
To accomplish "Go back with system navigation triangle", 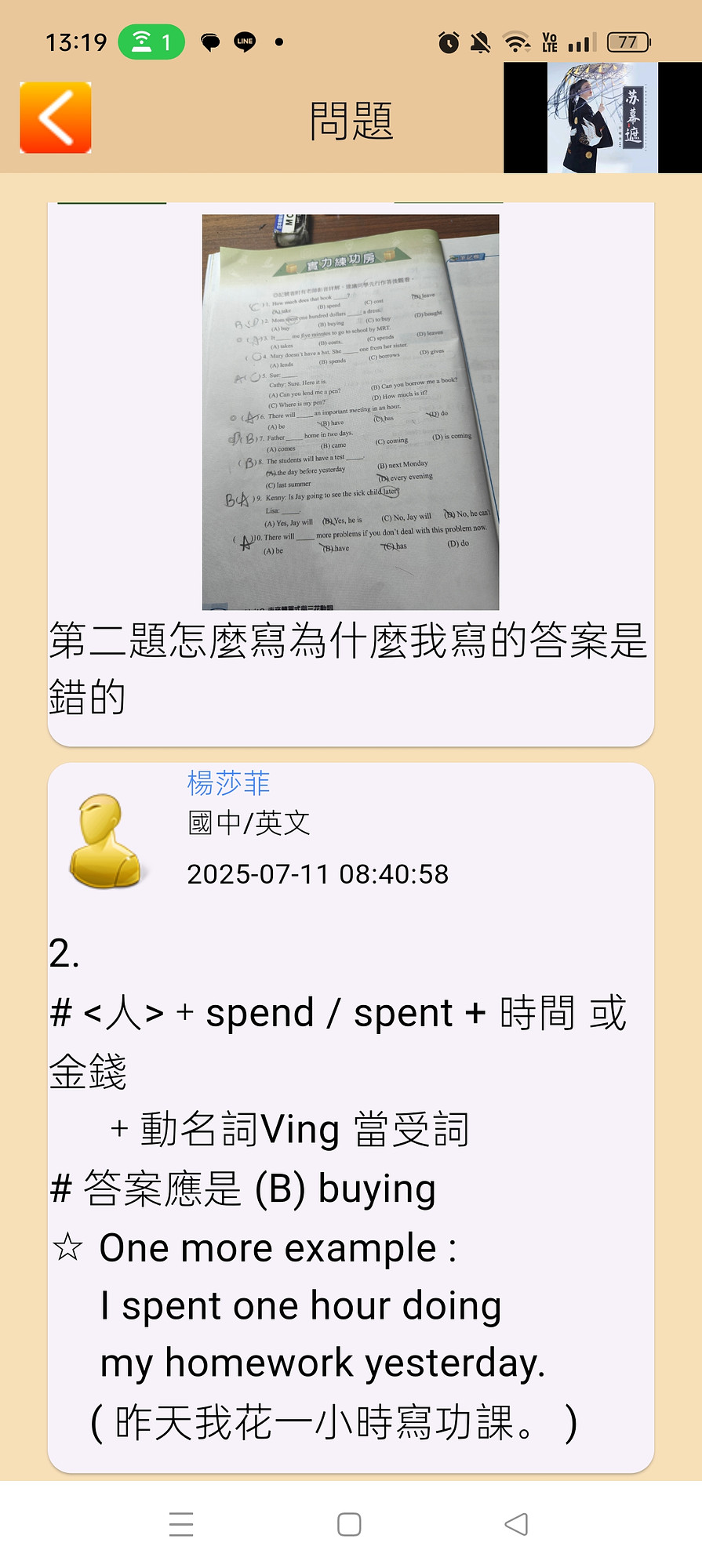I will point(516,1524).
